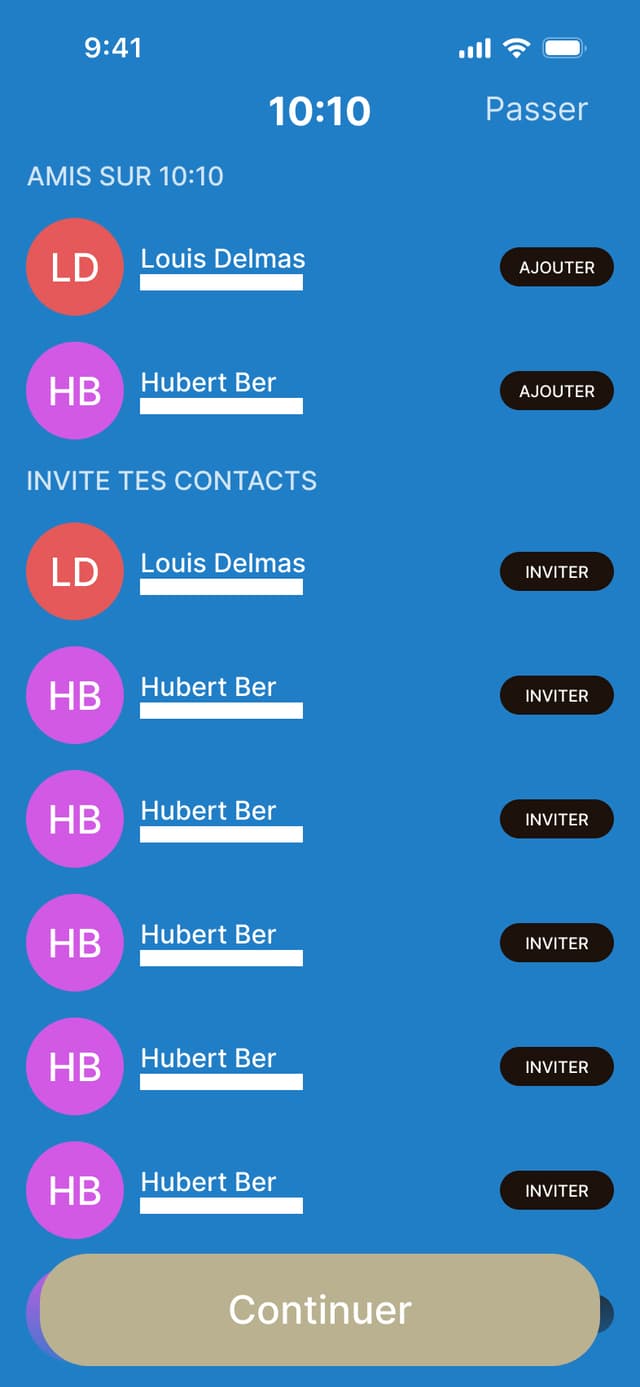
Task: Tap Passer to skip this step
Action: [536, 109]
